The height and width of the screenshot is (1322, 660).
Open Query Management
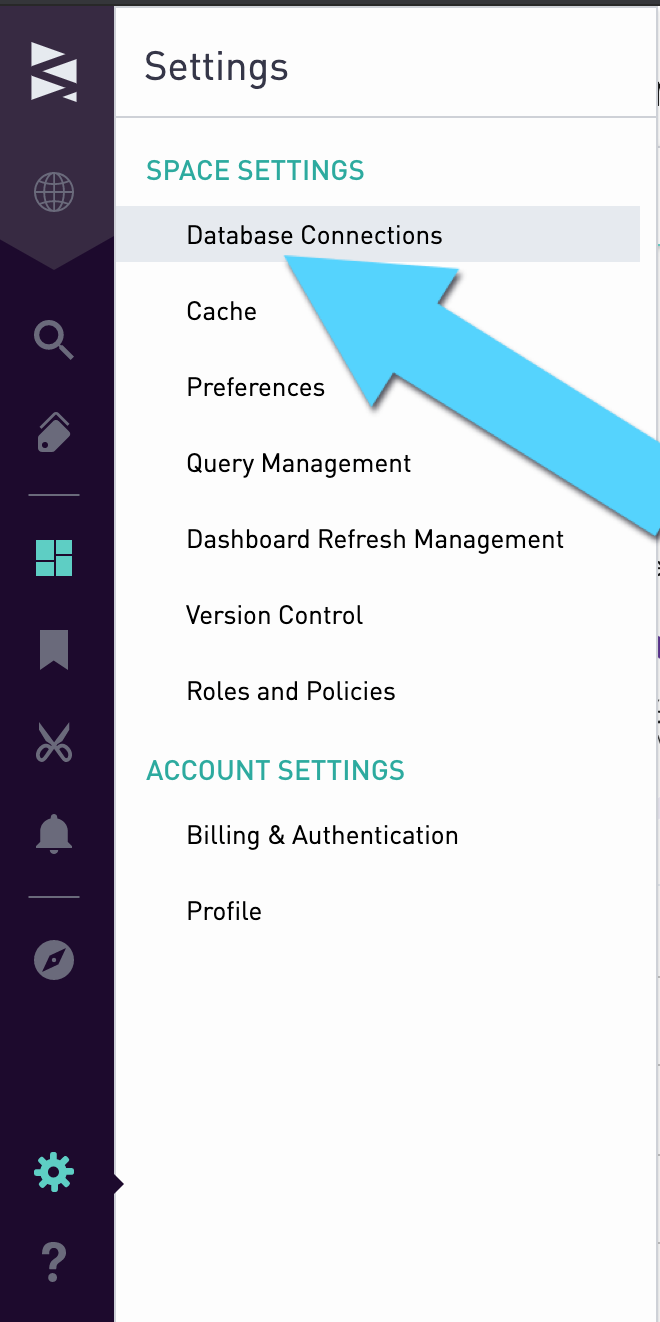tap(298, 463)
